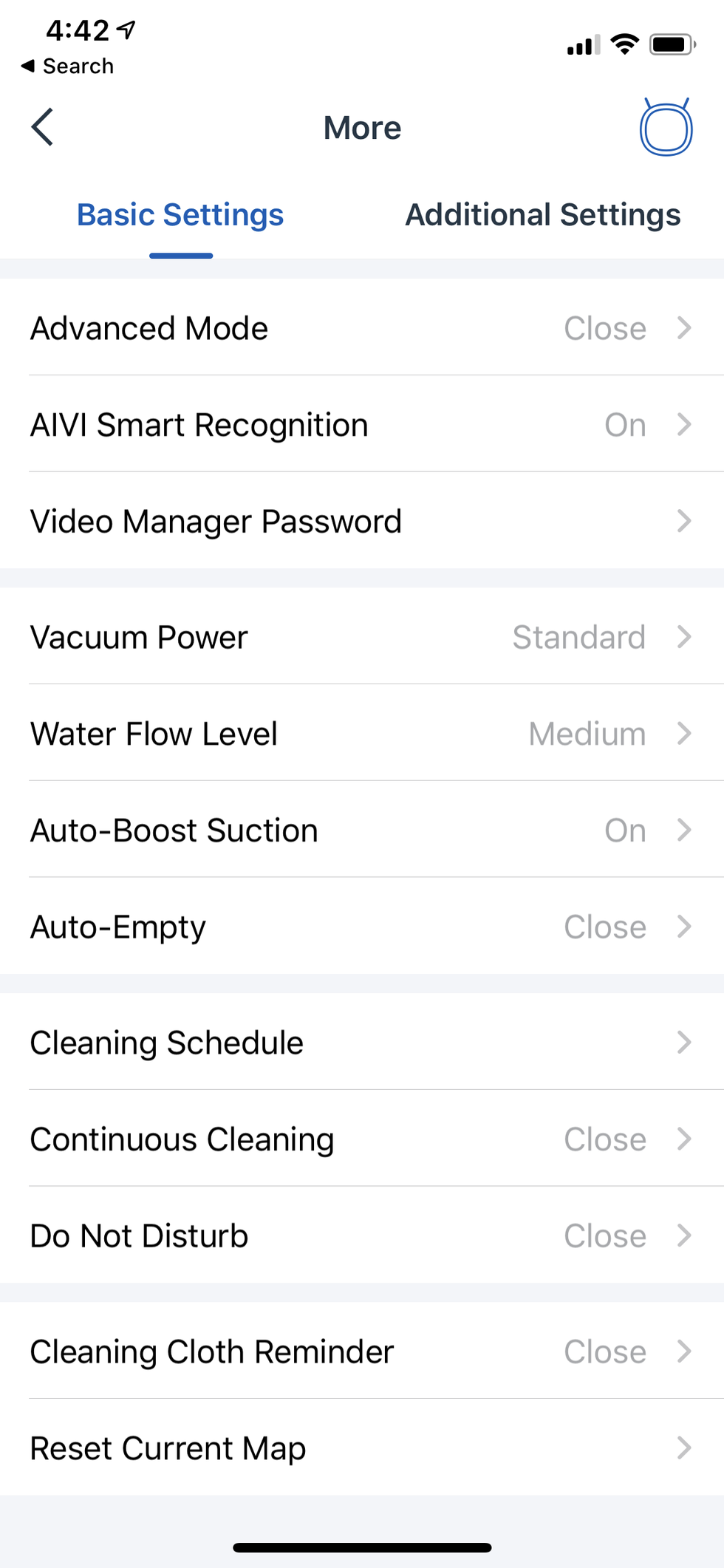
Task: Expand the Vacuum Power options
Action: tap(362, 637)
